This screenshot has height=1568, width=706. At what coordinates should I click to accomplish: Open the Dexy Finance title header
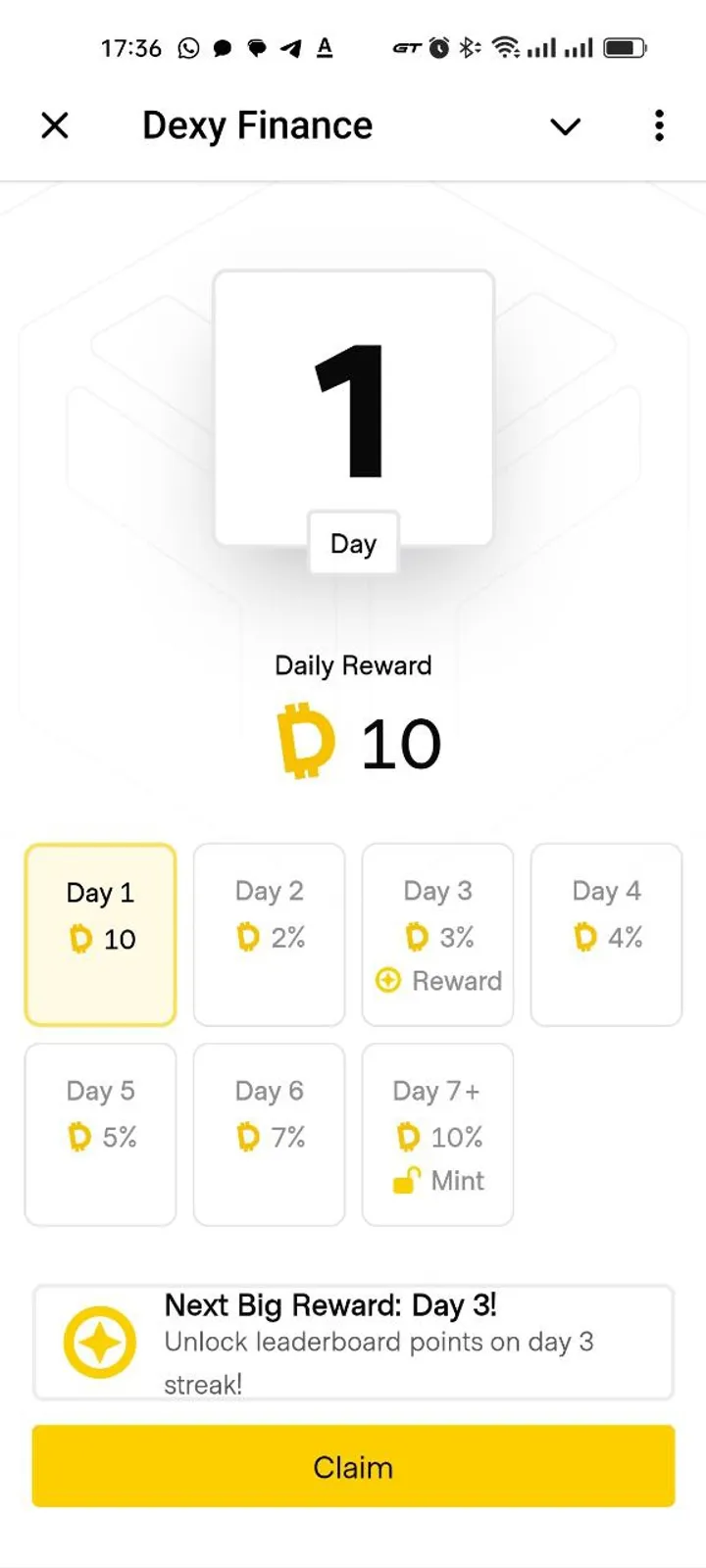pos(257,125)
